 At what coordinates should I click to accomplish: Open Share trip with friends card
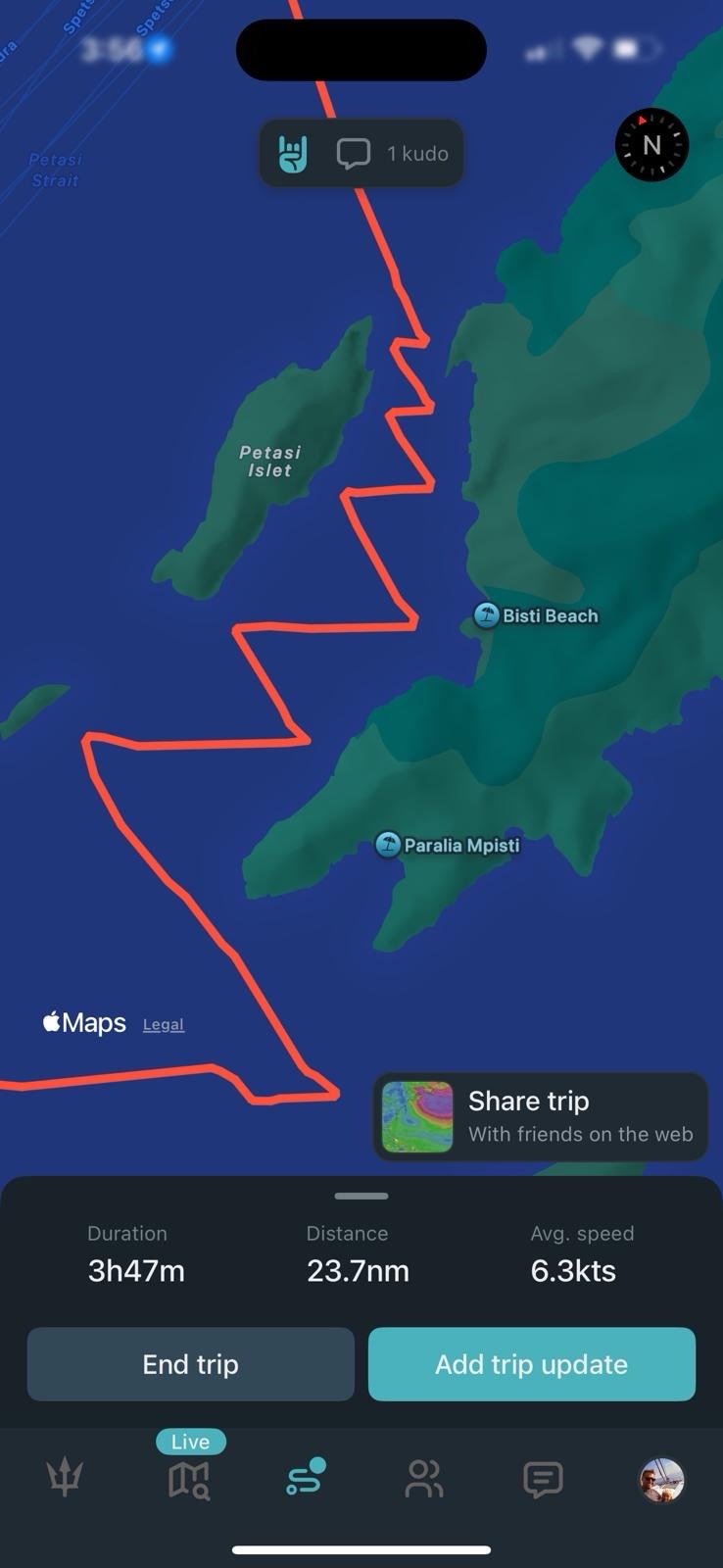pos(541,1117)
